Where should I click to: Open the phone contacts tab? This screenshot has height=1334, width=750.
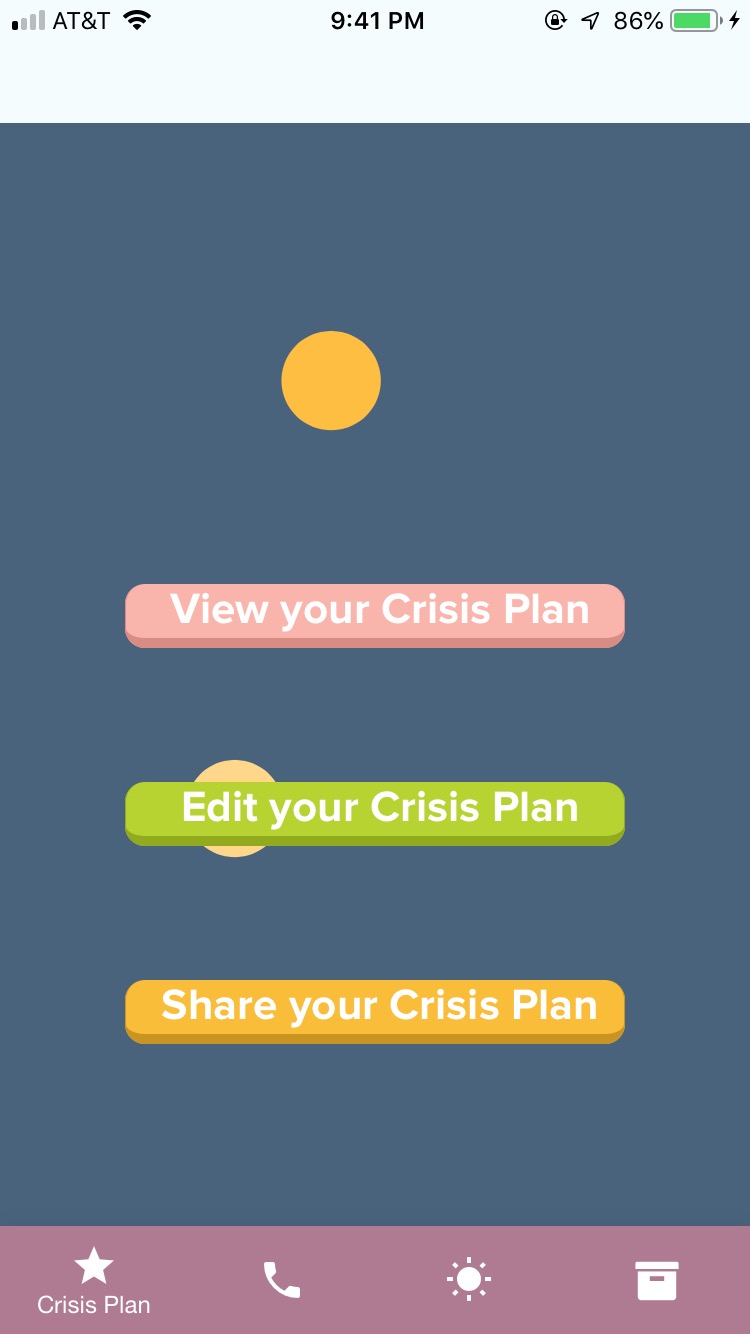(281, 1280)
